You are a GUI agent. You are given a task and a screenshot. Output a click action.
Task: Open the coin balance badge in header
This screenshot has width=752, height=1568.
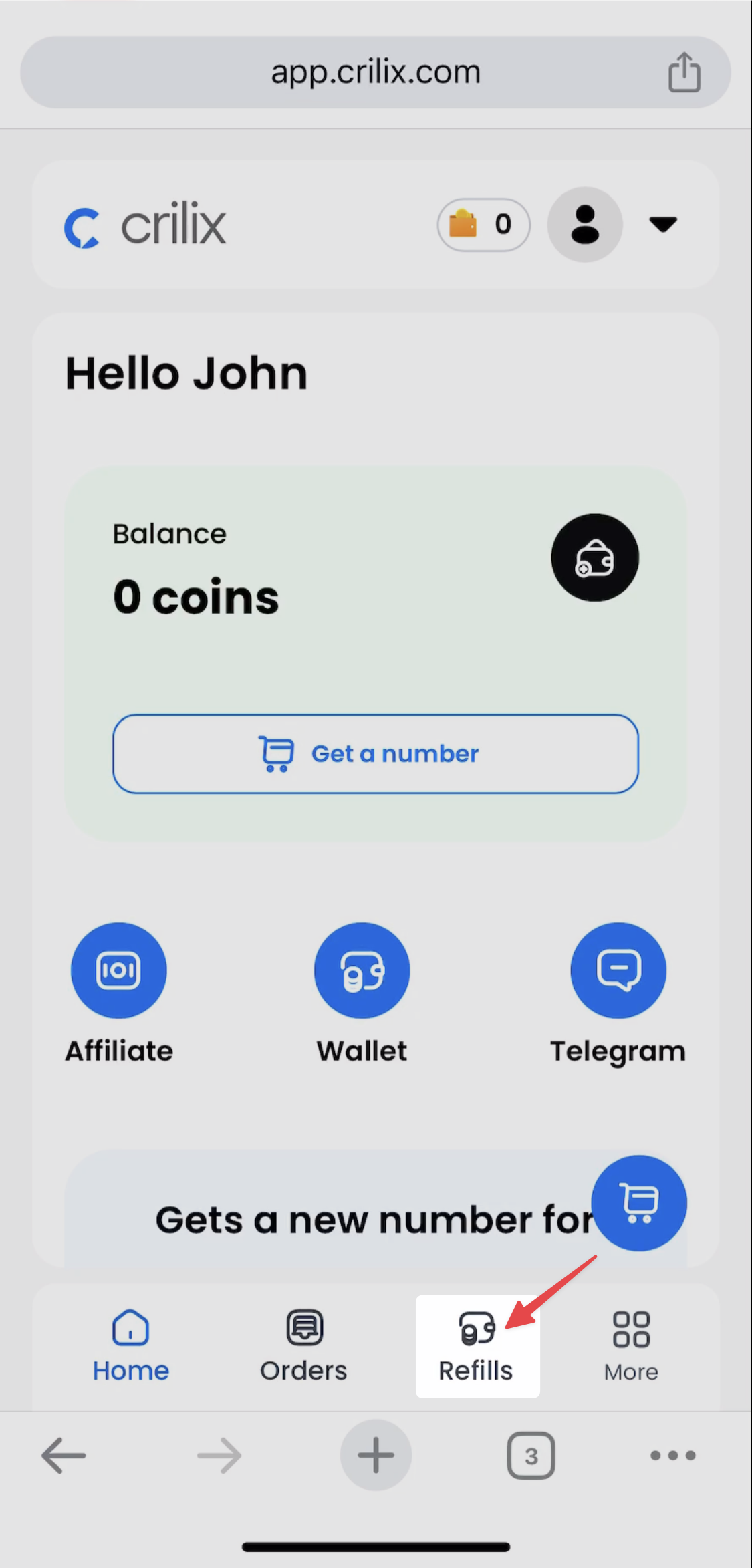(483, 225)
